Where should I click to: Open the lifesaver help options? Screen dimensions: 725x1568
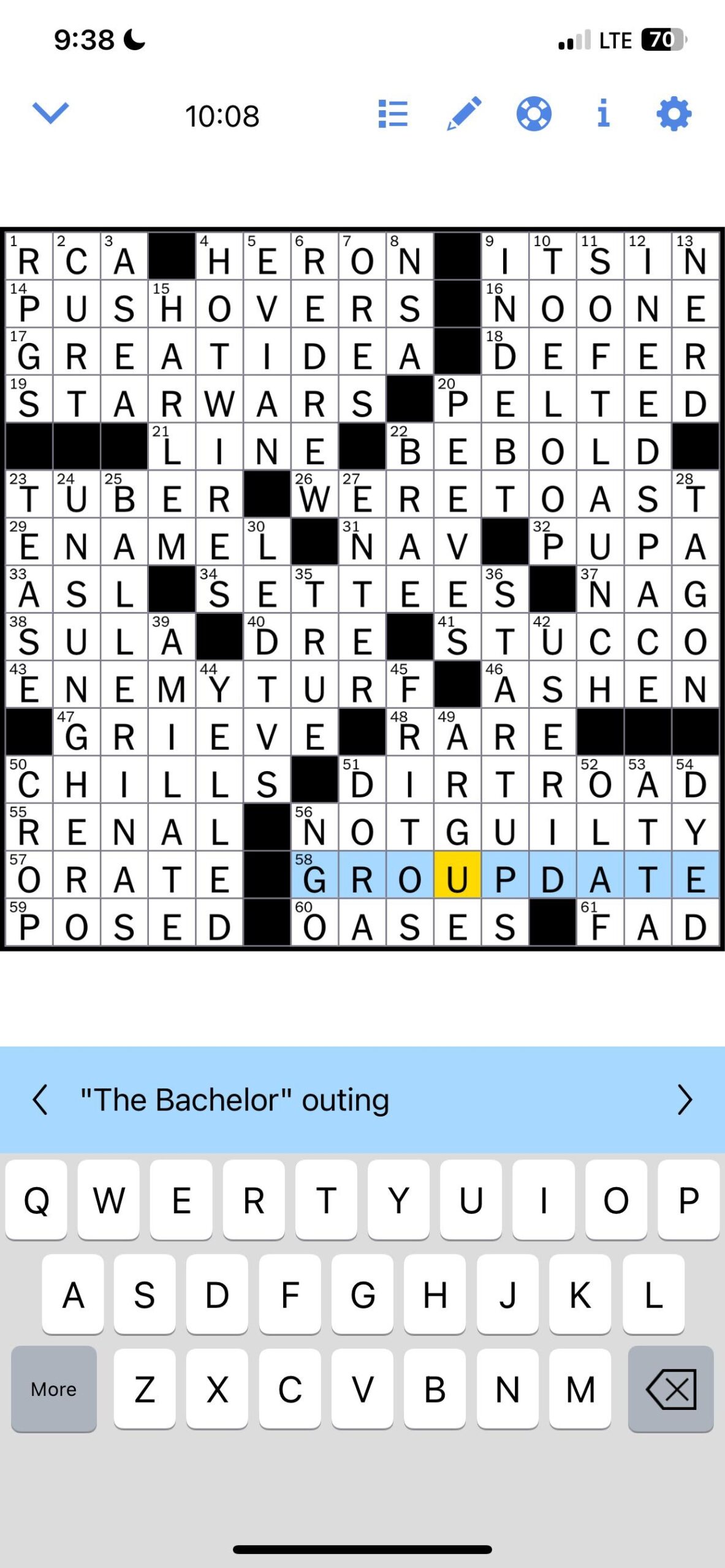pyautogui.click(x=534, y=114)
